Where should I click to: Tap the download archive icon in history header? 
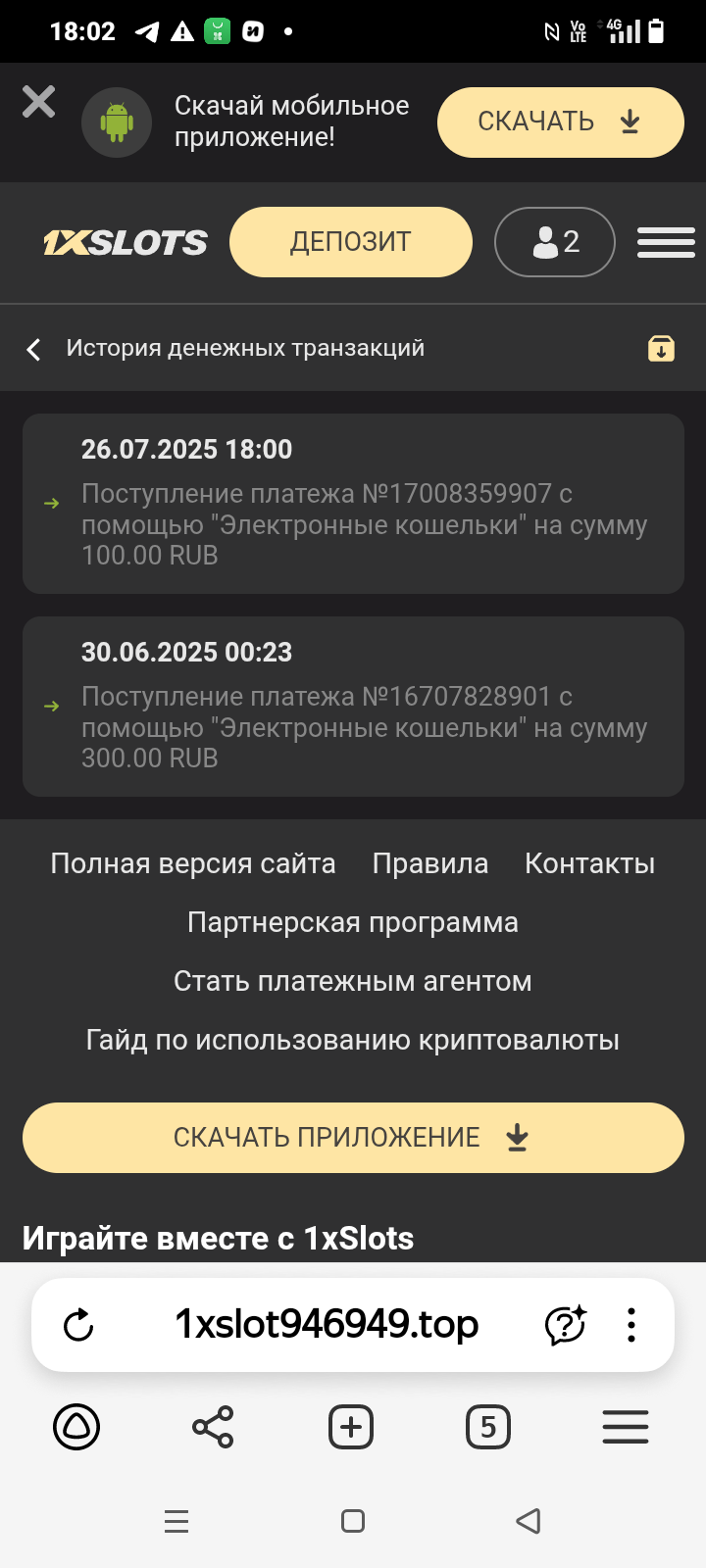(x=661, y=349)
